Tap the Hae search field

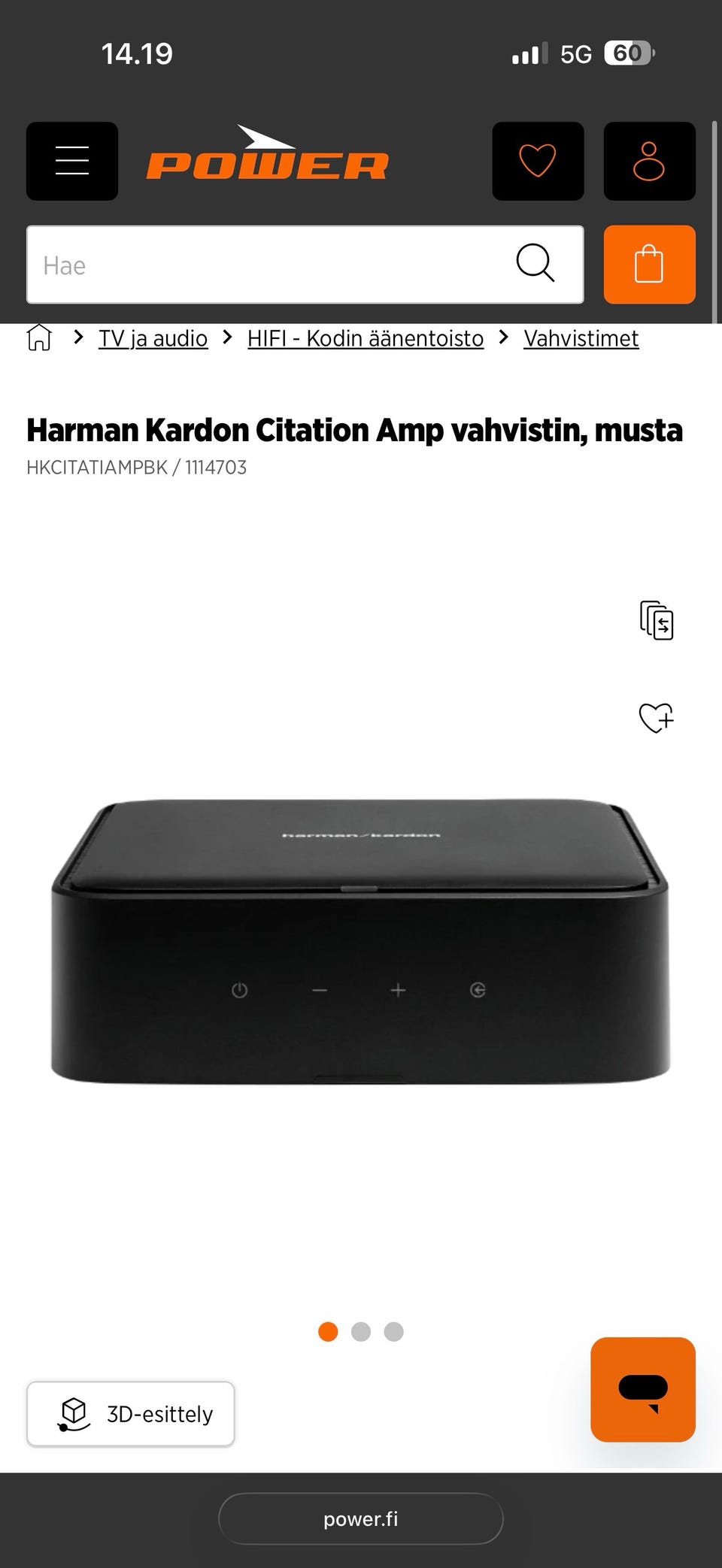coord(305,265)
